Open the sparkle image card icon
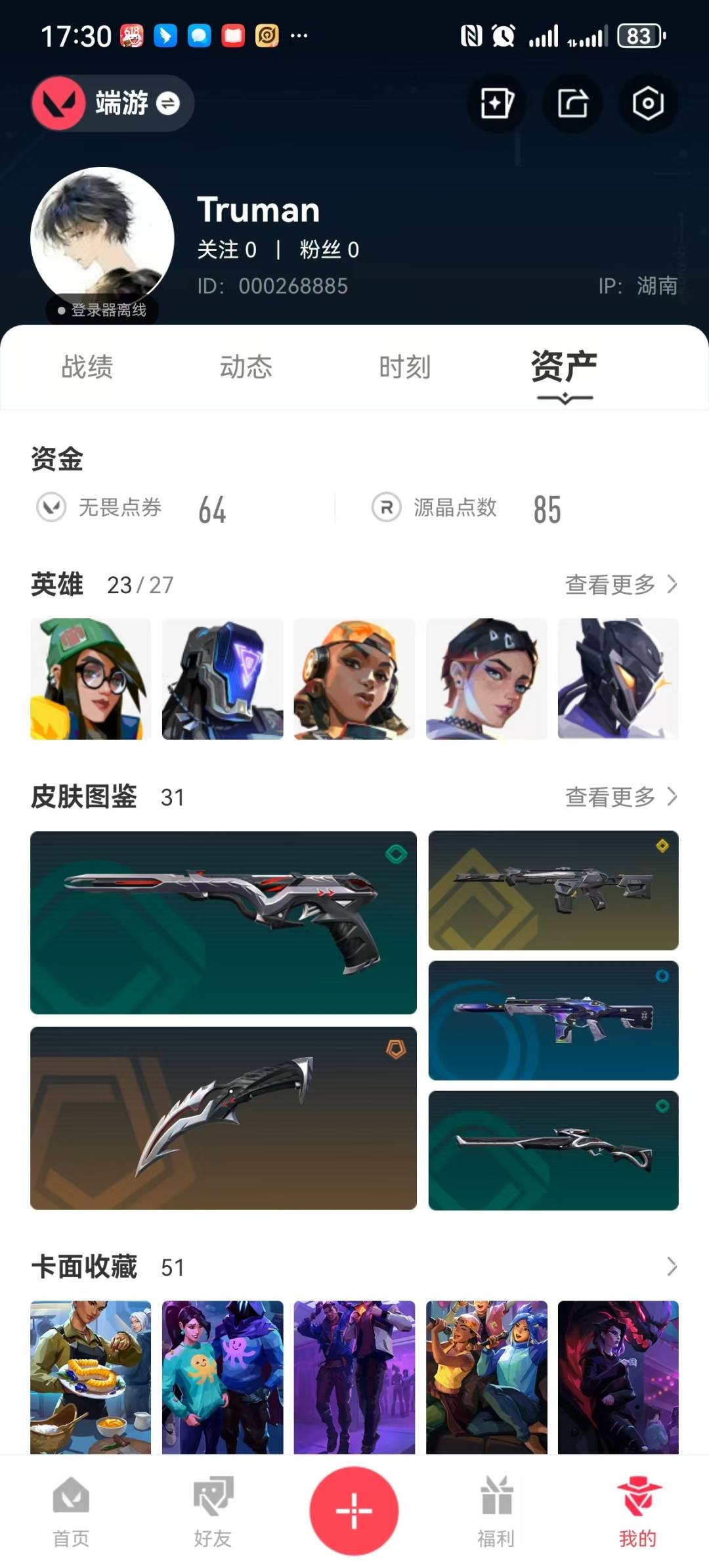Viewport: 709px width, 1568px height. coord(496,103)
